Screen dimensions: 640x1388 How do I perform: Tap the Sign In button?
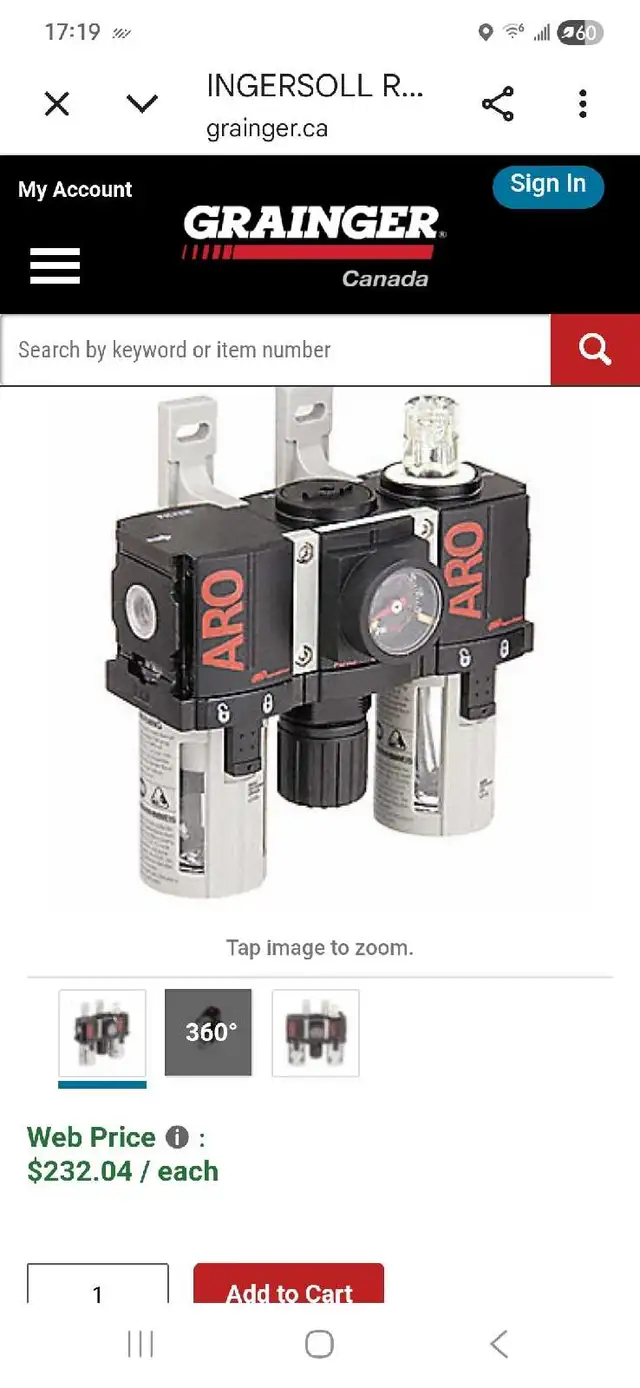[548, 184]
